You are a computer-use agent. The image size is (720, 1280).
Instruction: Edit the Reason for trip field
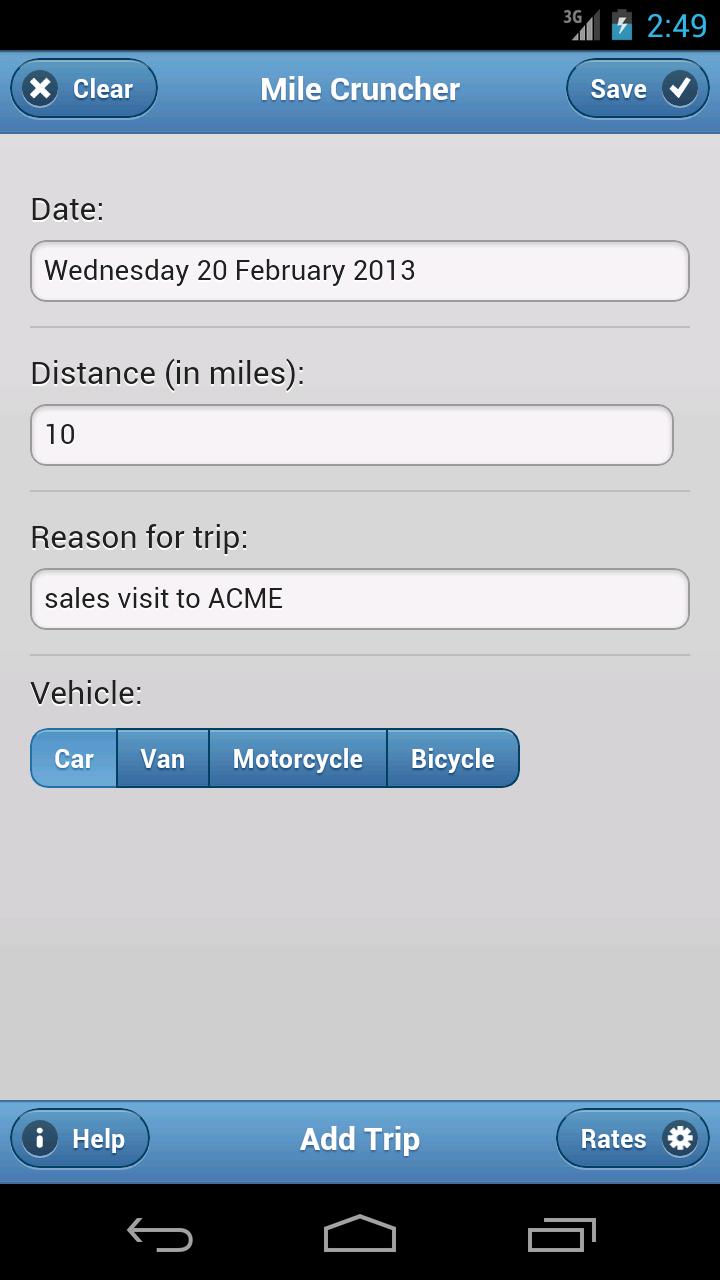click(360, 599)
